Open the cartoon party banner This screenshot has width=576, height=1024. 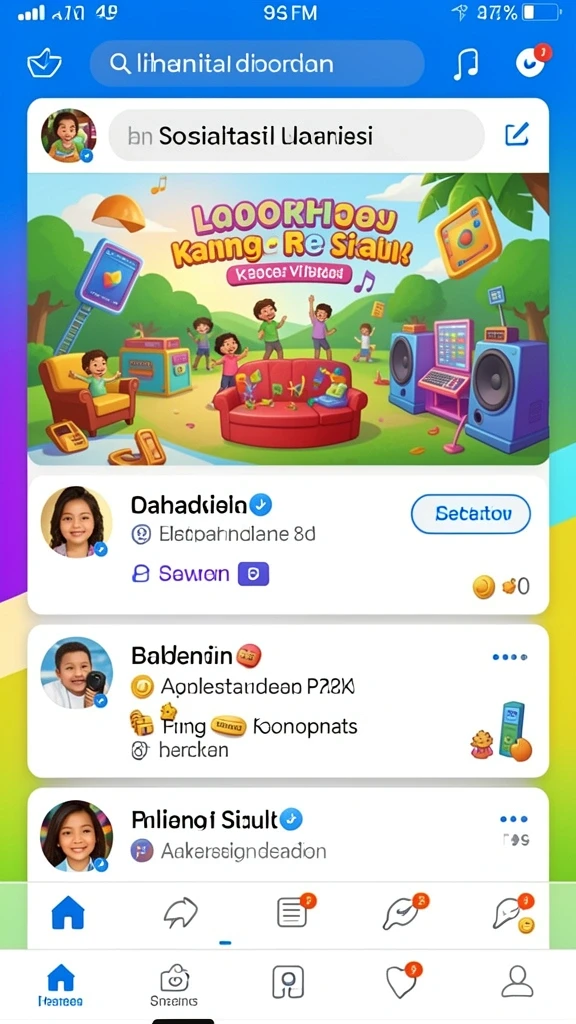[x=288, y=319]
